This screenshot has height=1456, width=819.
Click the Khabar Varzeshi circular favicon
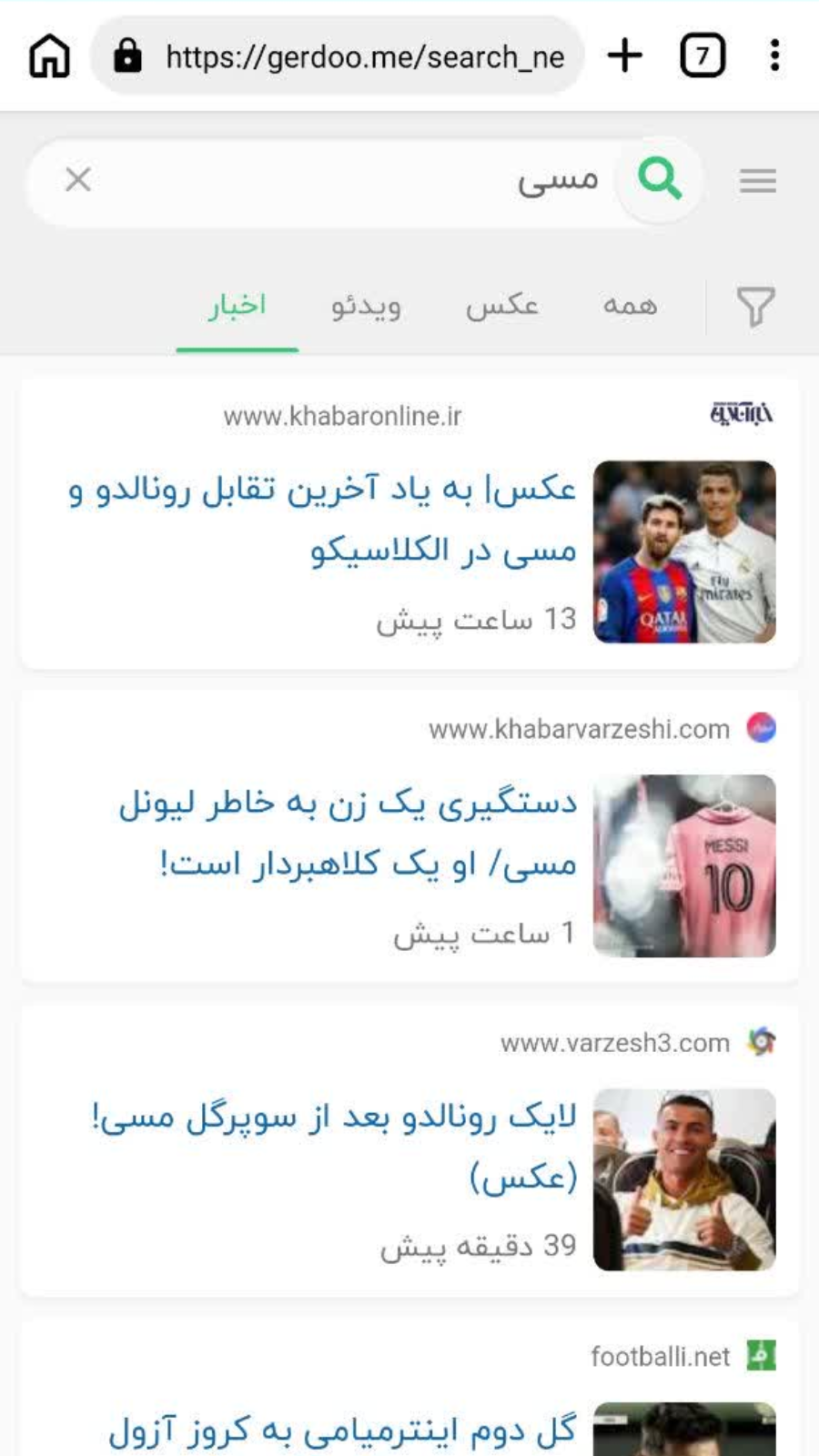pos(763,729)
